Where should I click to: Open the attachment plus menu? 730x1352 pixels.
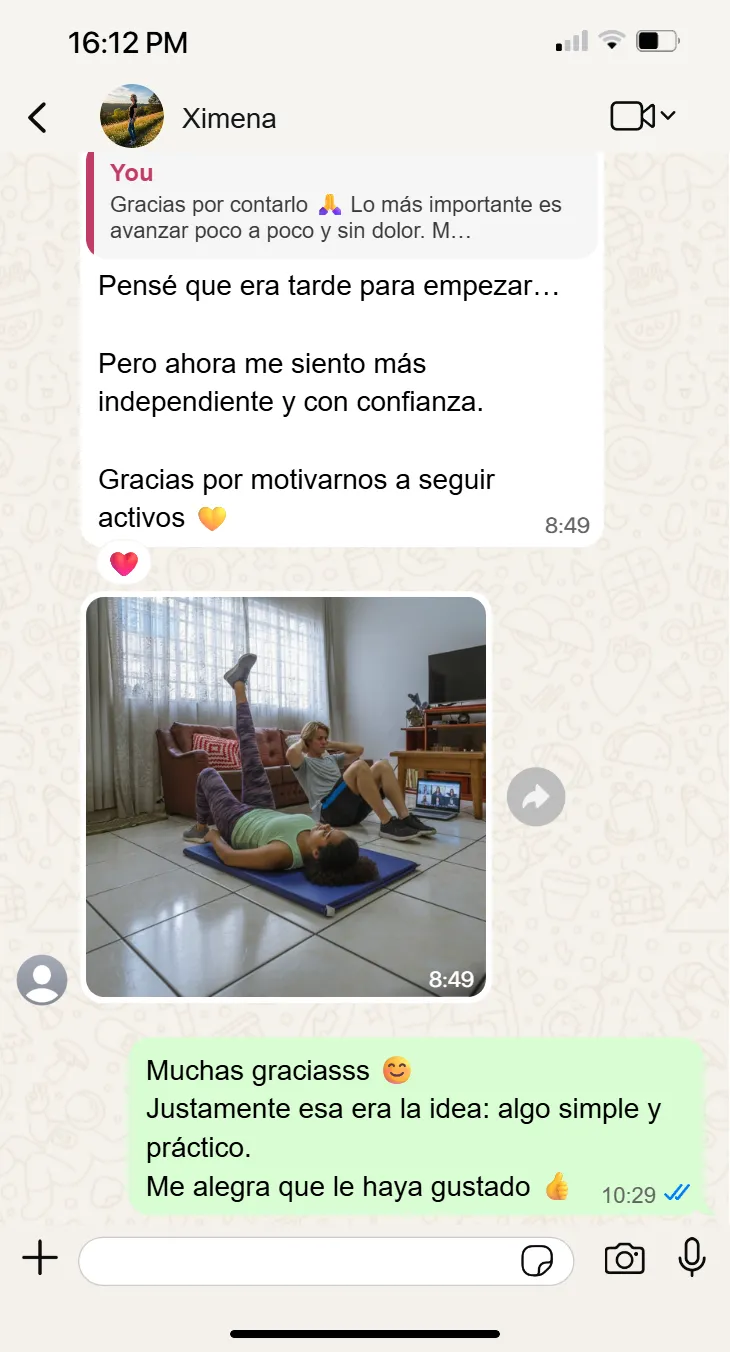(40, 1259)
